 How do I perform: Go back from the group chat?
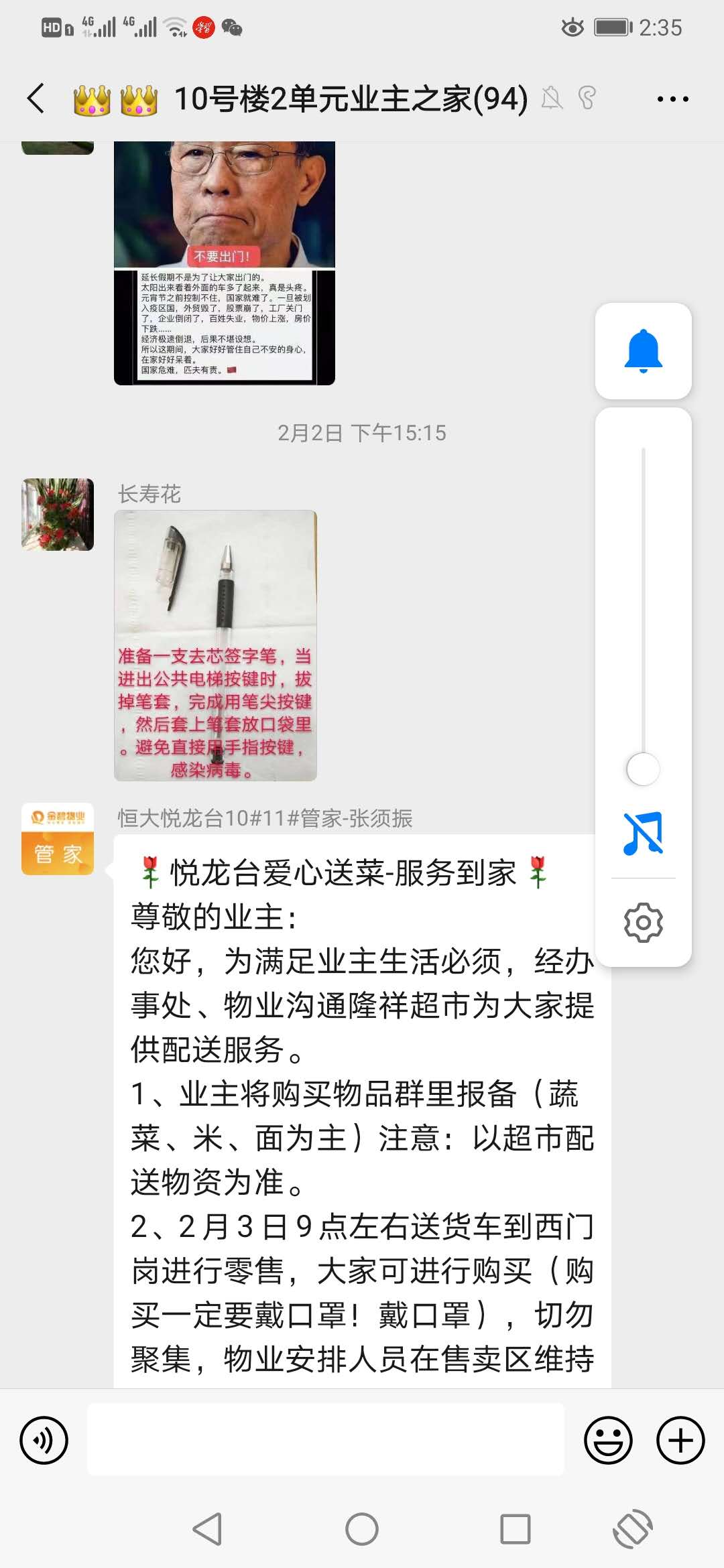(x=36, y=99)
